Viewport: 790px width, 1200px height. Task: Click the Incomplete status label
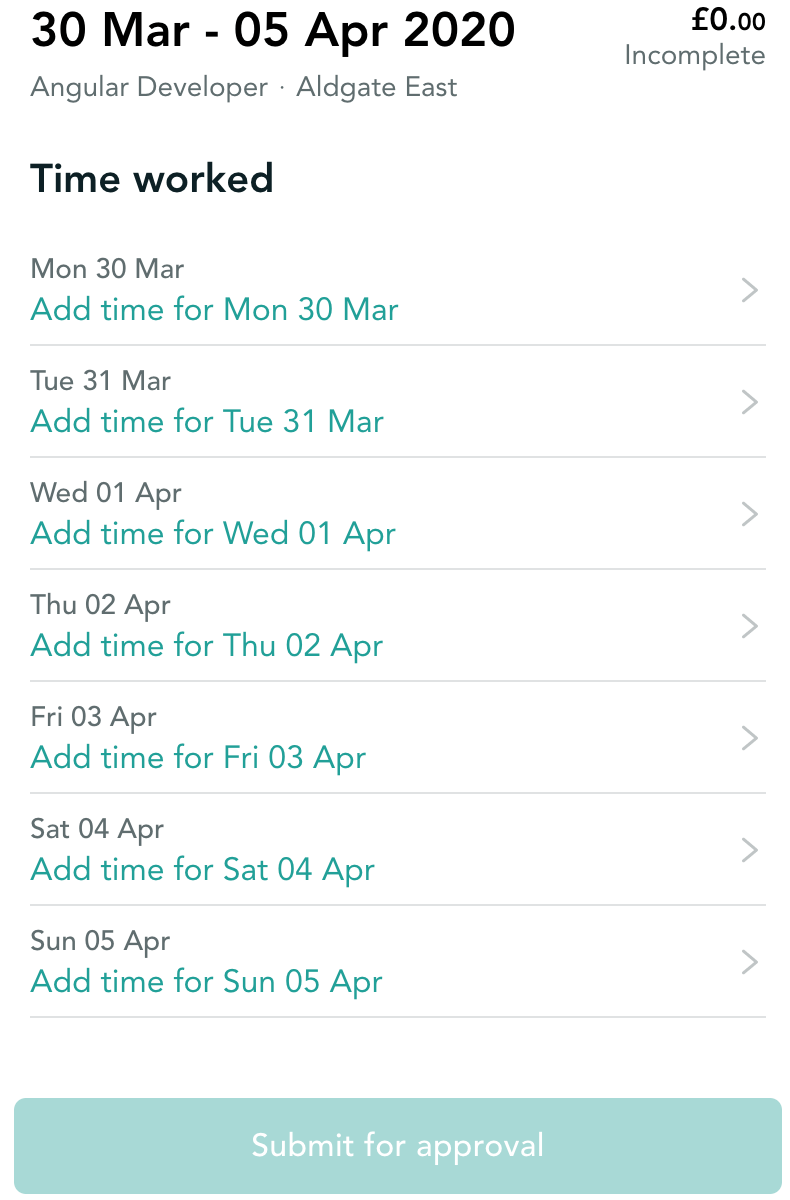tap(695, 56)
